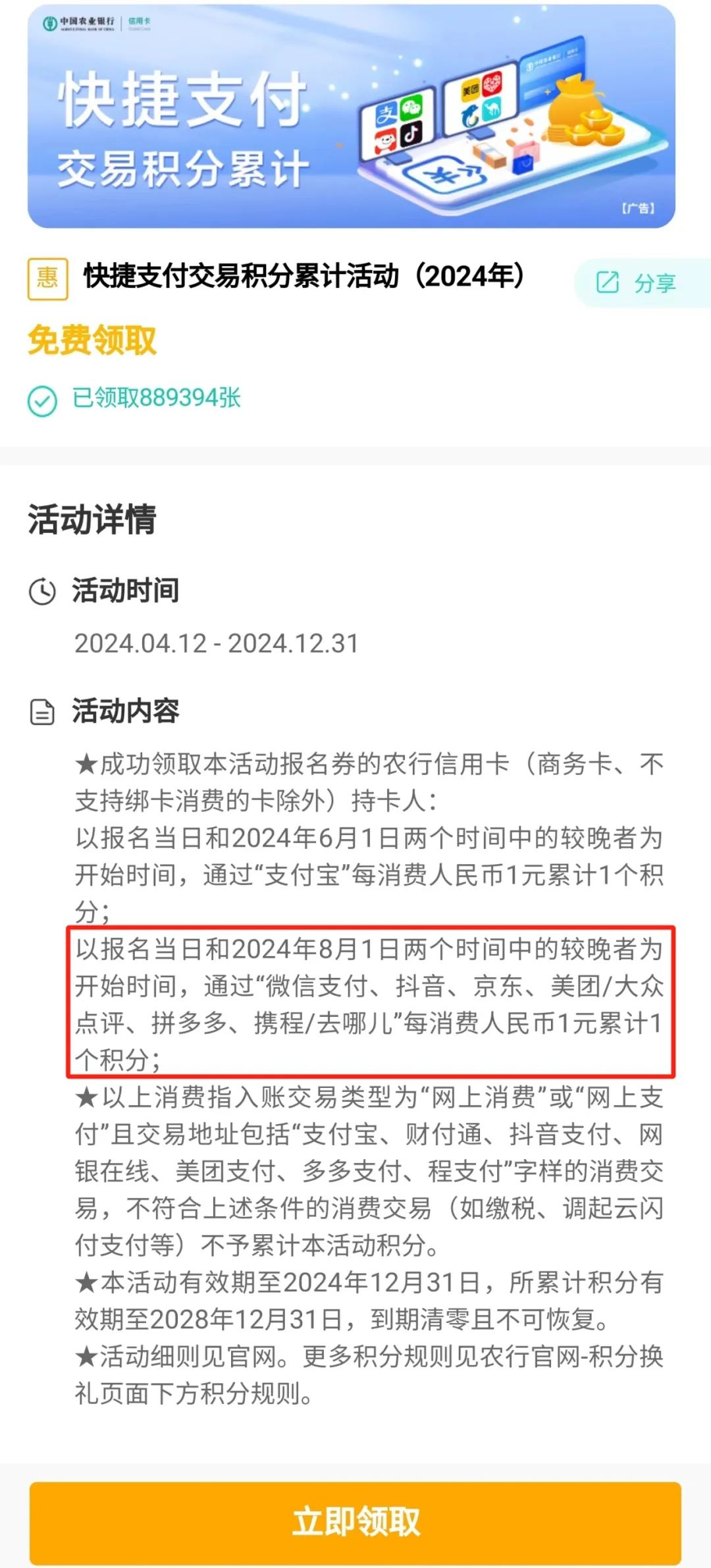This screenshot has width=711, height=1568.
Task: Share this activity via 分享
Action: click(x=637, y=283)
